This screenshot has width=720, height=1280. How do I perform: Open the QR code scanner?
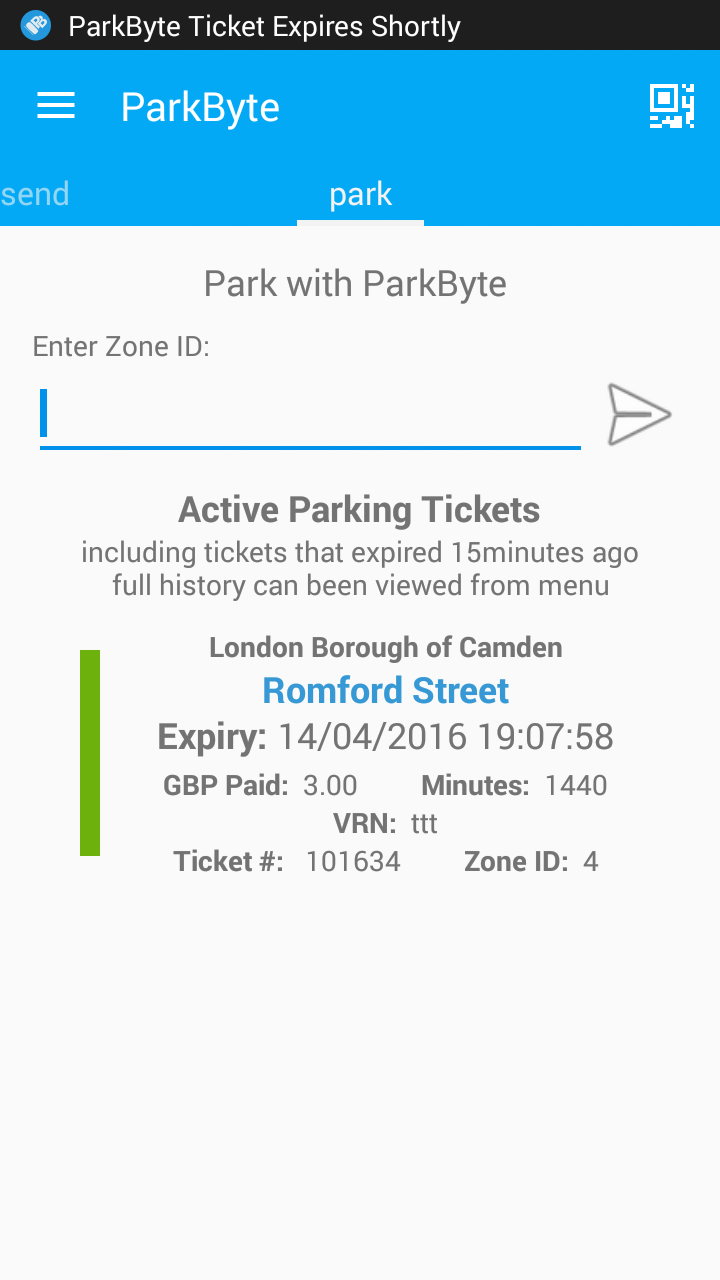[x=671, y=106]
